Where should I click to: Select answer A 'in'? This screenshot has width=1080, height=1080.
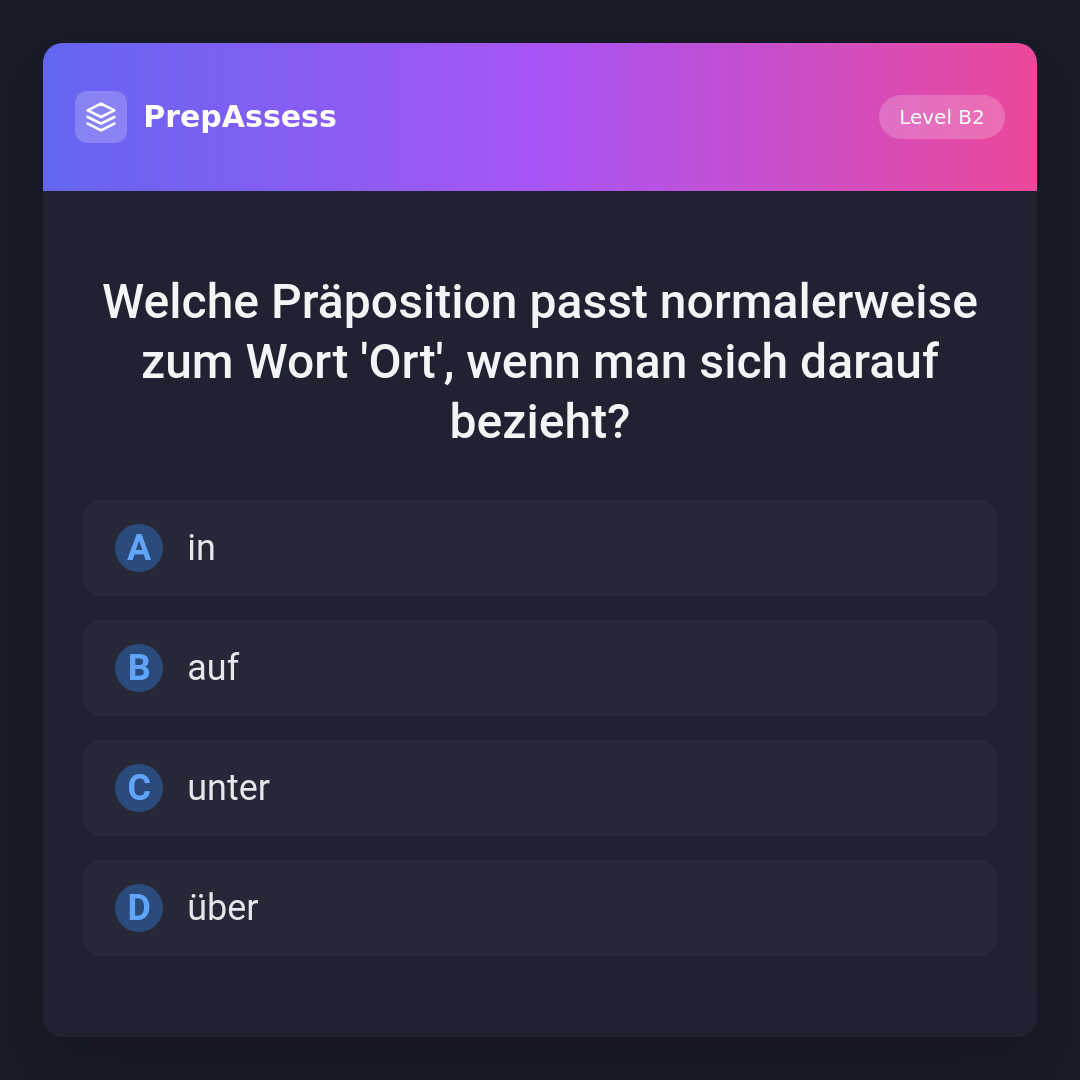[x=540, y=548]
